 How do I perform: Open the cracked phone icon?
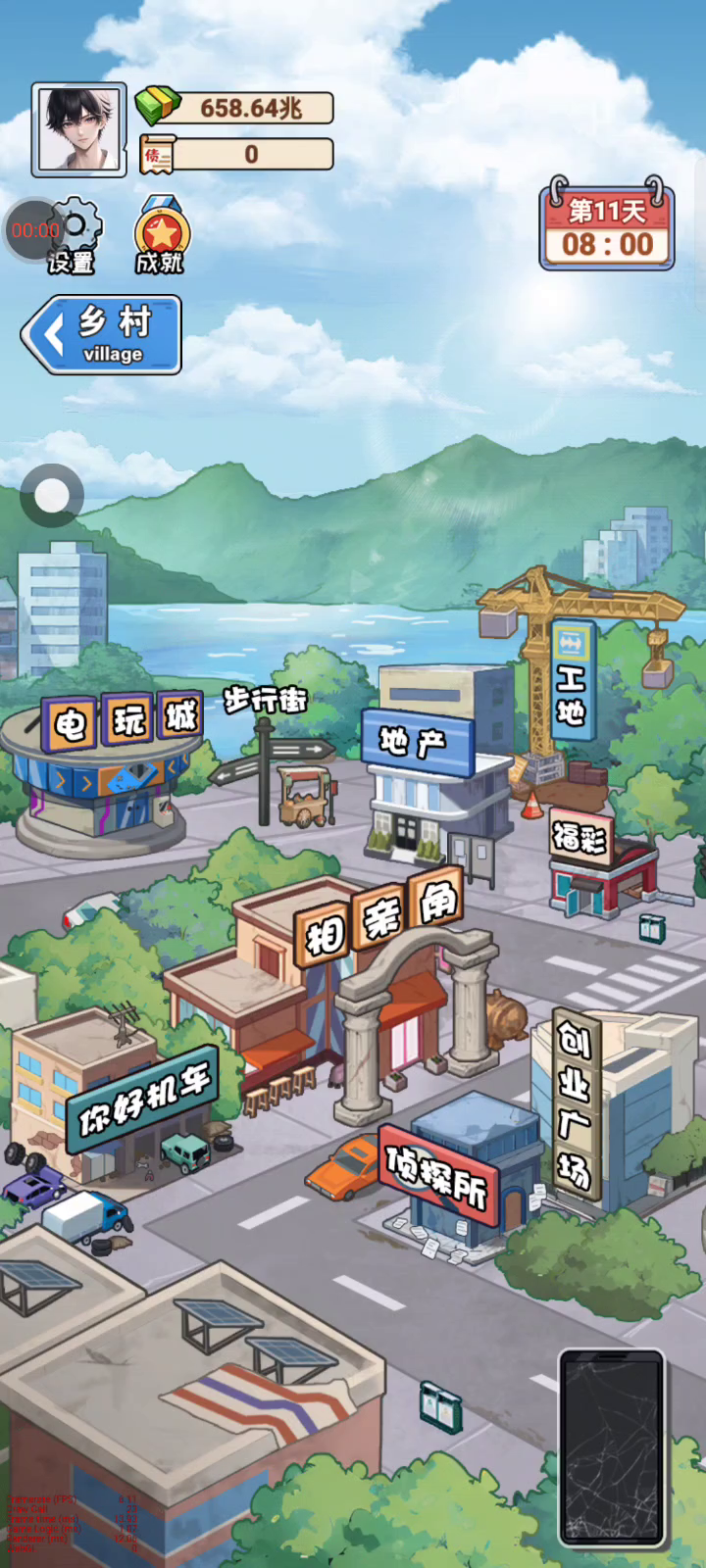tap(611, 1446)
